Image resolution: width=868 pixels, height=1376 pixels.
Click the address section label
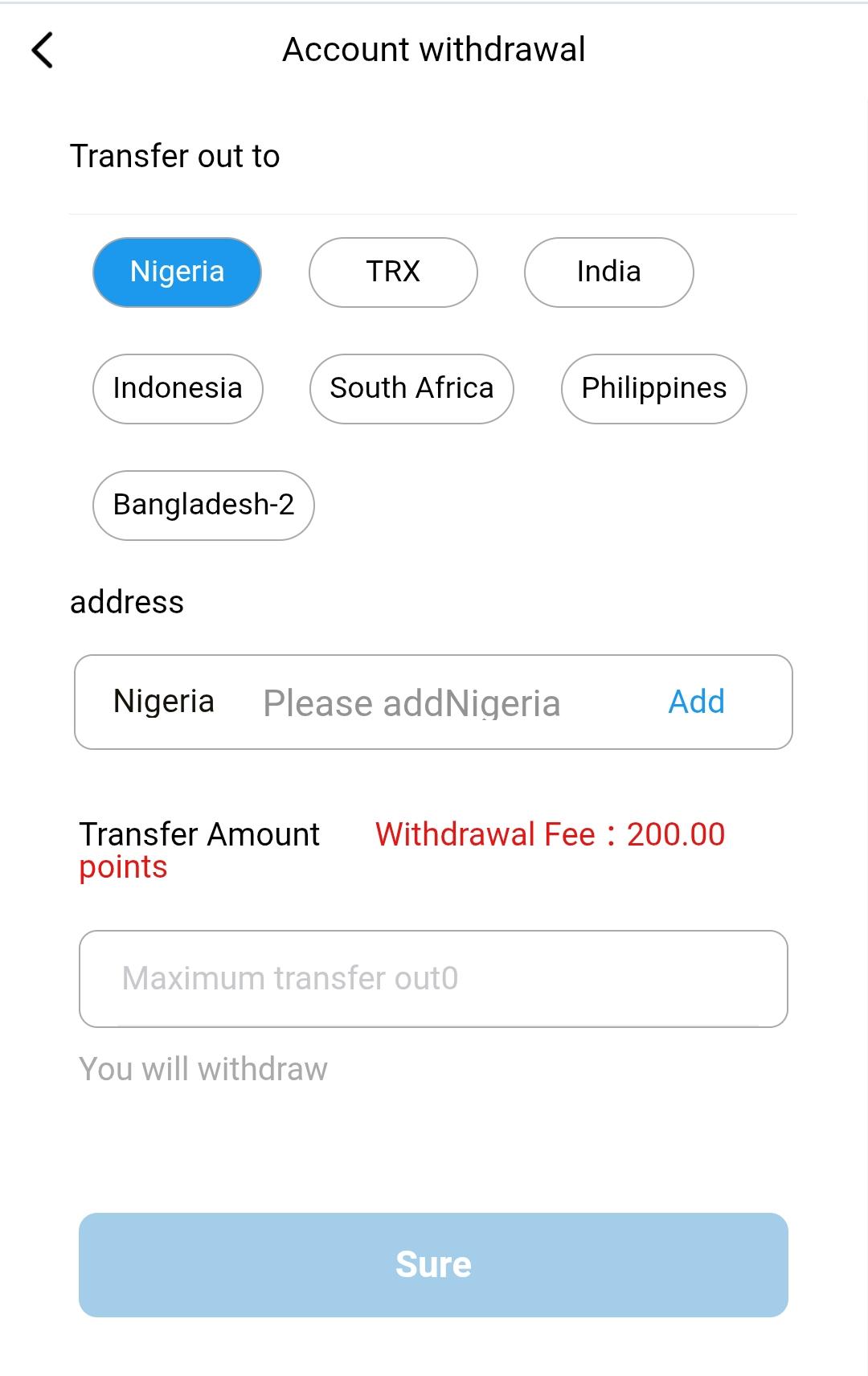128,601
